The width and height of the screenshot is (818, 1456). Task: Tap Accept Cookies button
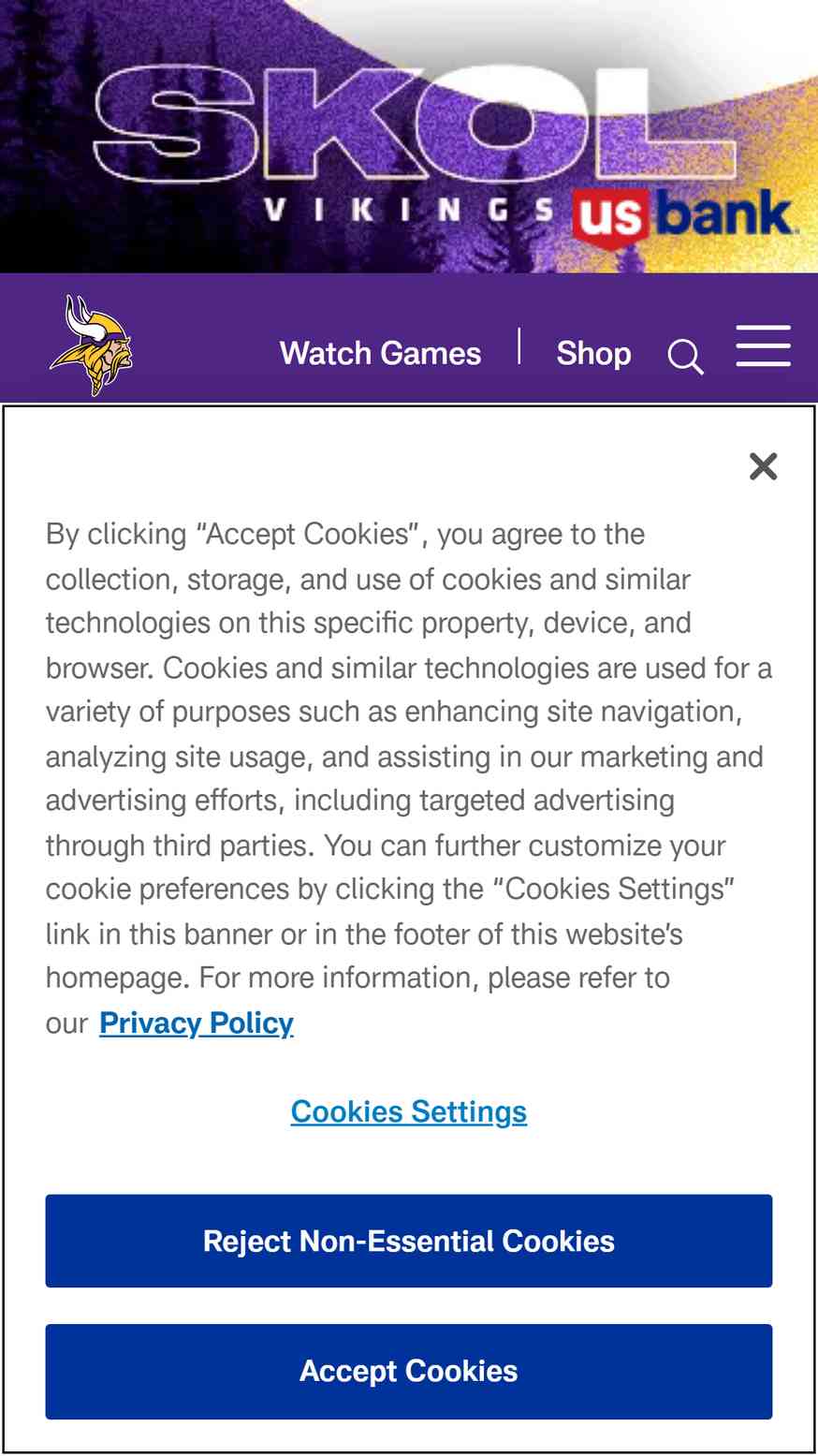(409, 1371)
